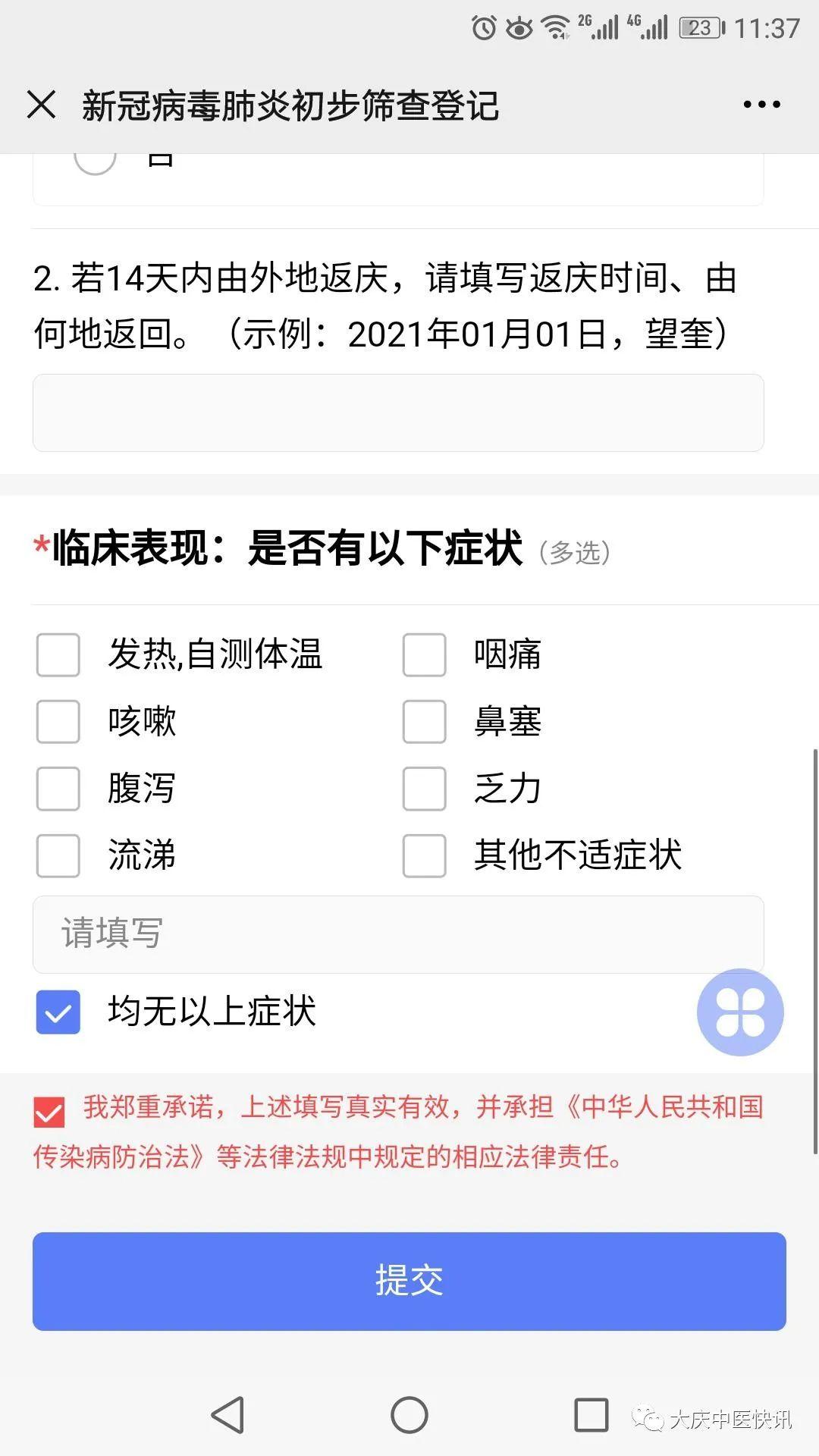The image size is (819, 1456).
Task: Submit the form with 提交
Action: 409,1281
